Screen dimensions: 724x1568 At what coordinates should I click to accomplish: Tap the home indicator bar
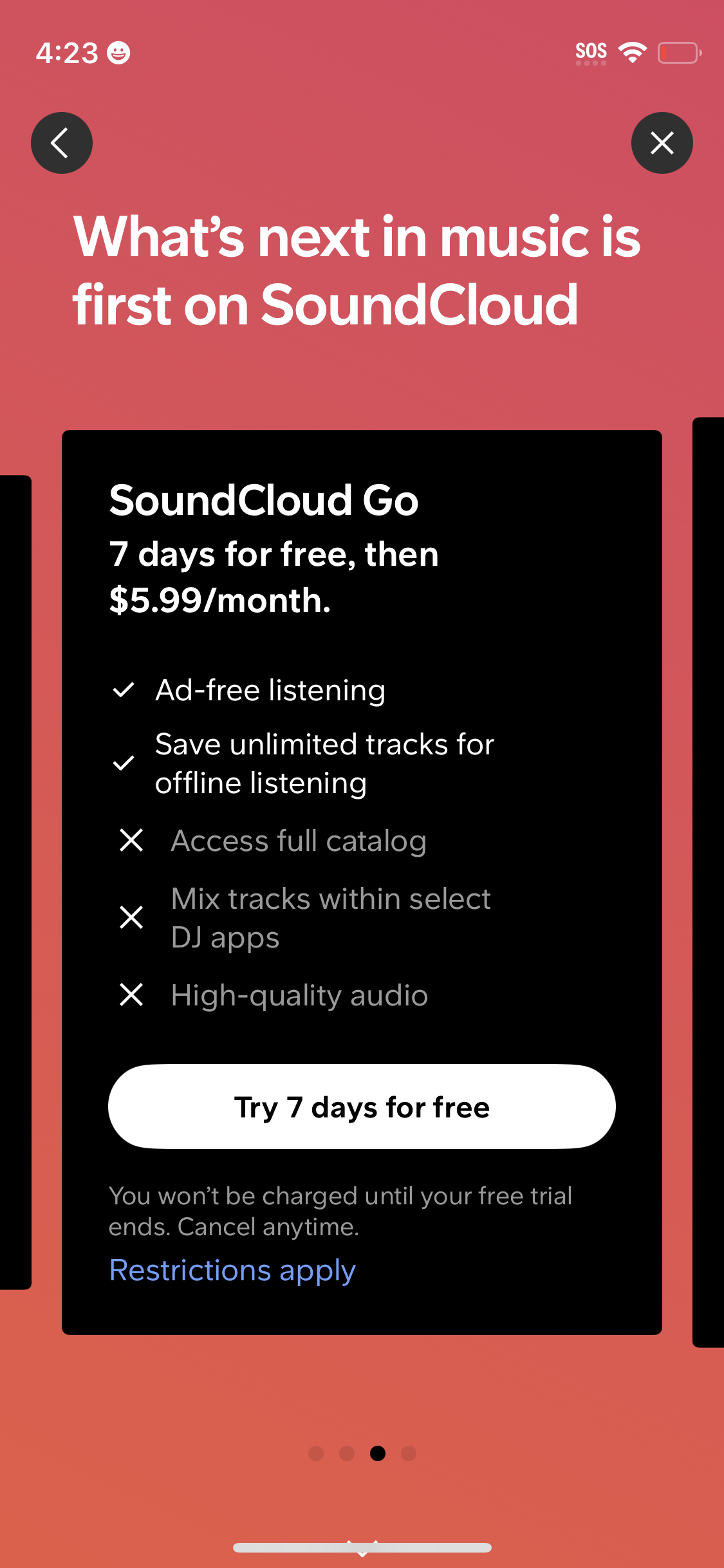[362, 1547]
